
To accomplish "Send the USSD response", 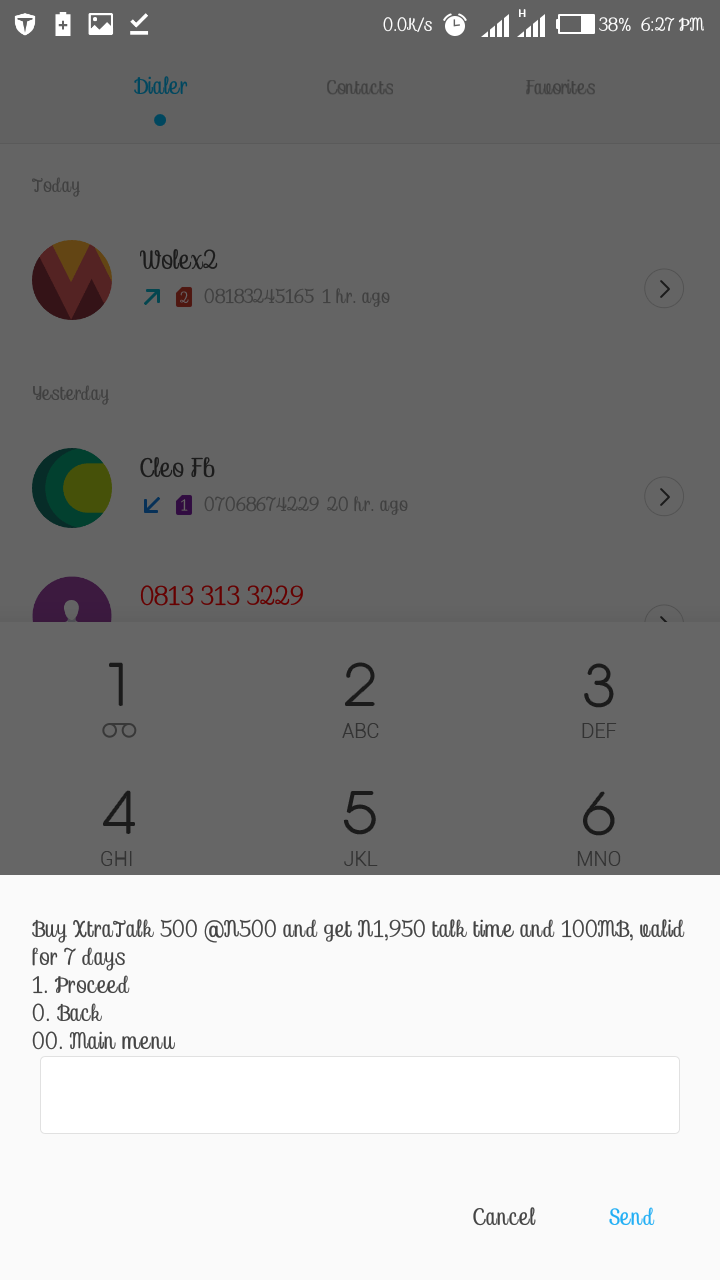I will (x=631, y=1217).
